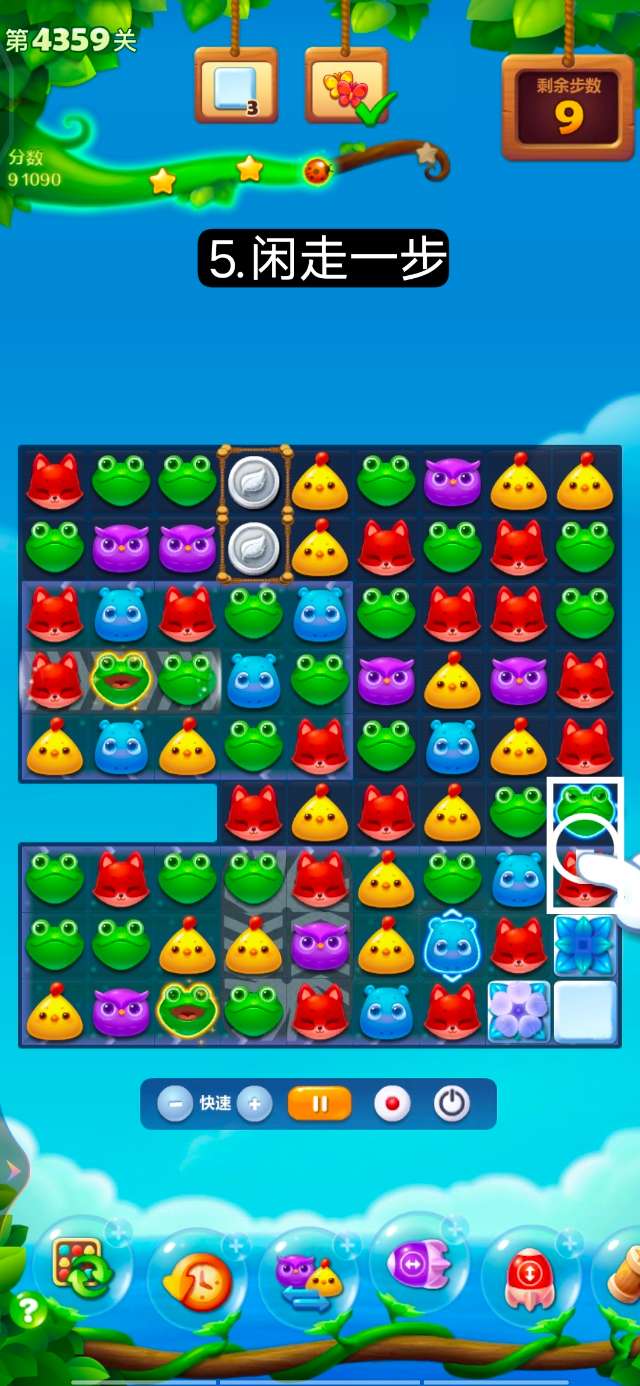
Task: Tap the glowing blue bear with arrows
Action: [452, 943]
